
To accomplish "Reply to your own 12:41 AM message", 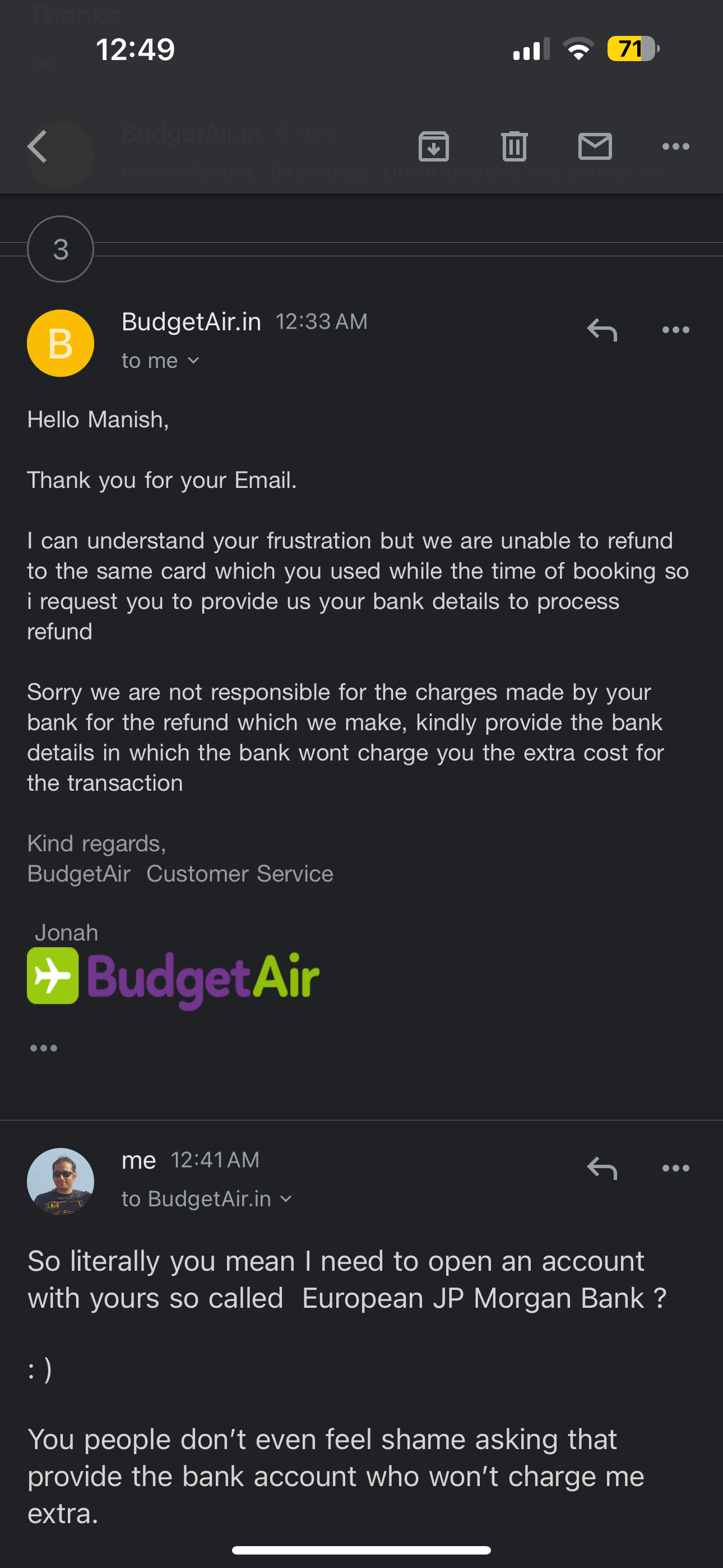I will [602, 1168].
